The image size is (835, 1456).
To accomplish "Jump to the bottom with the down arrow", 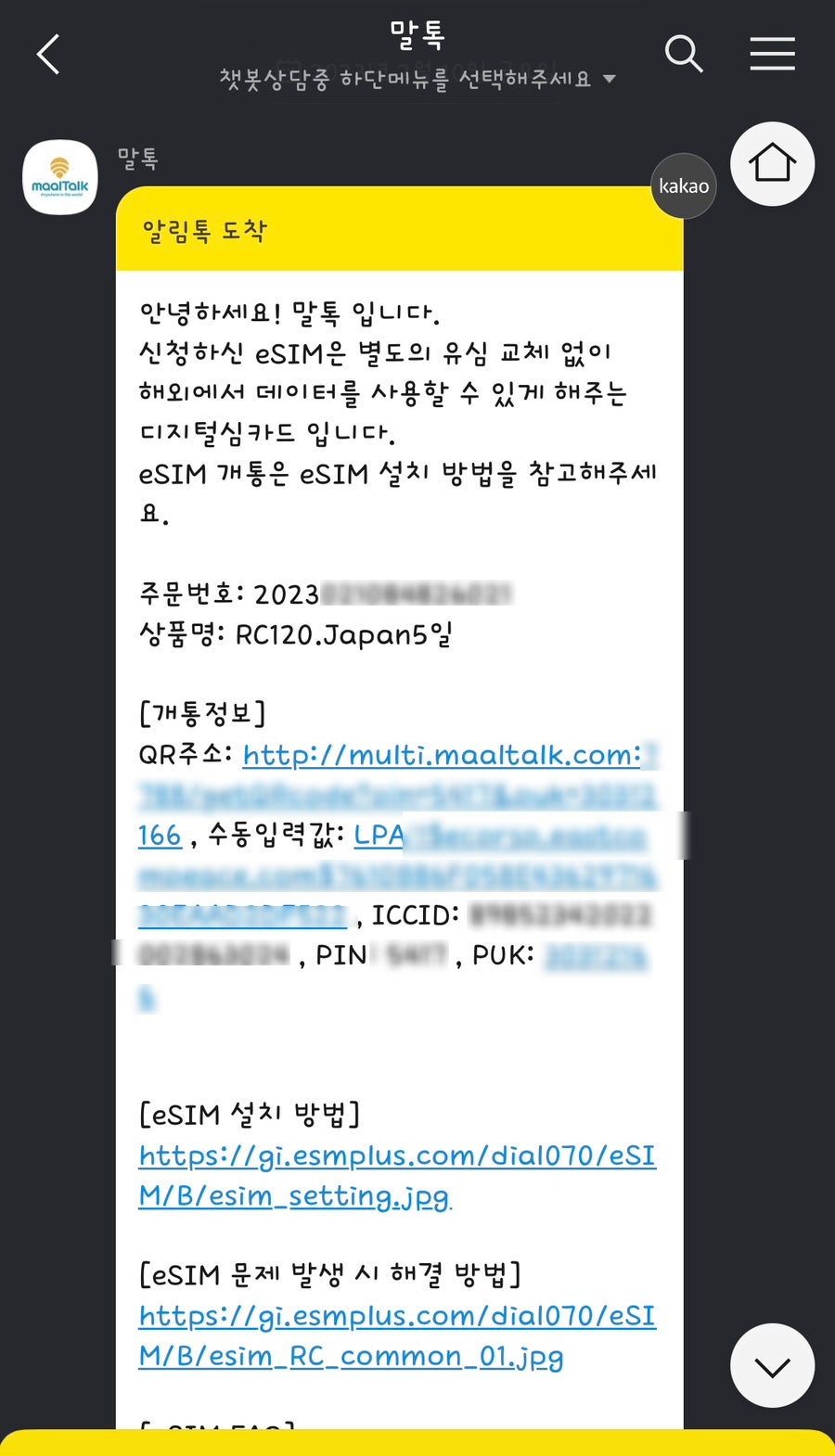I will click(772, 1366).
